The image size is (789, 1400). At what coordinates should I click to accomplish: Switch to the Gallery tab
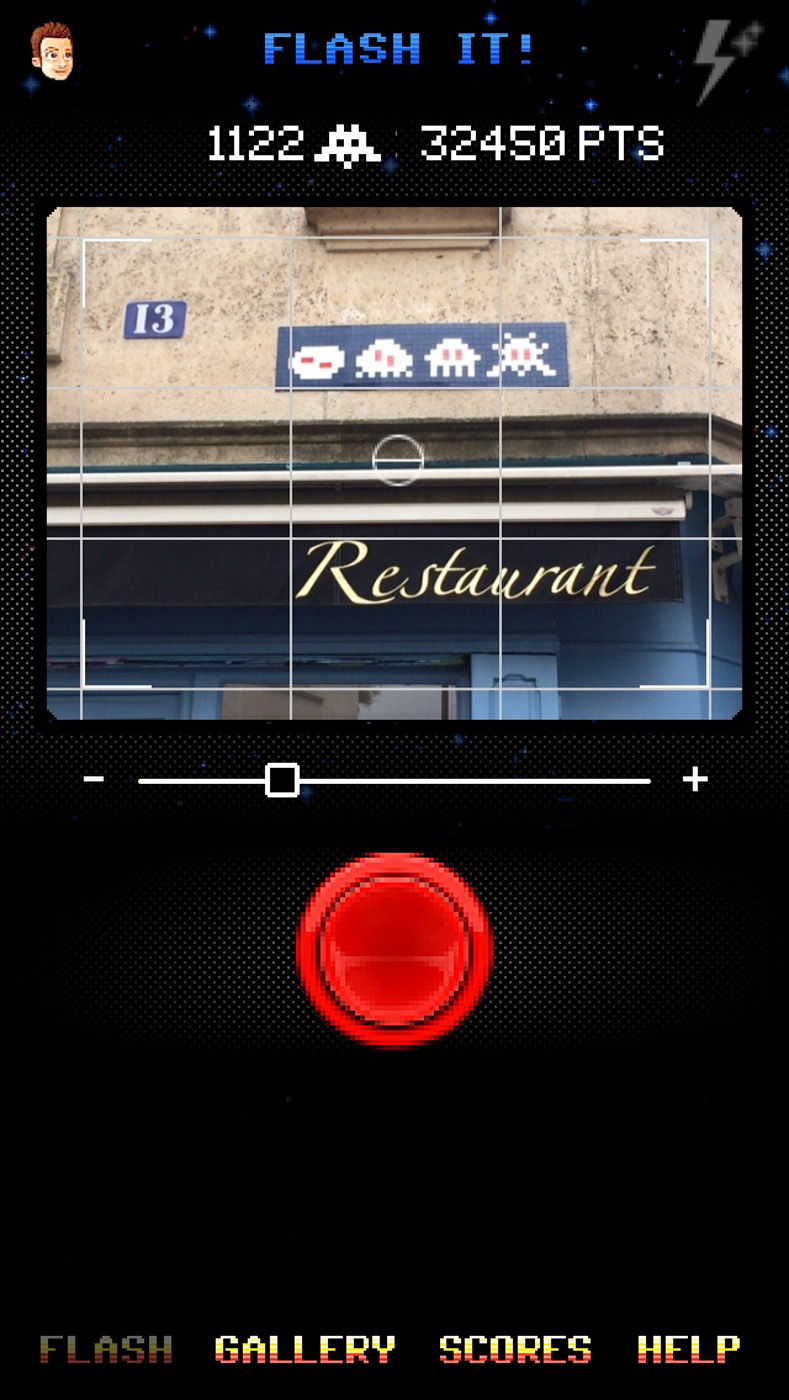tap(305, 1349)
